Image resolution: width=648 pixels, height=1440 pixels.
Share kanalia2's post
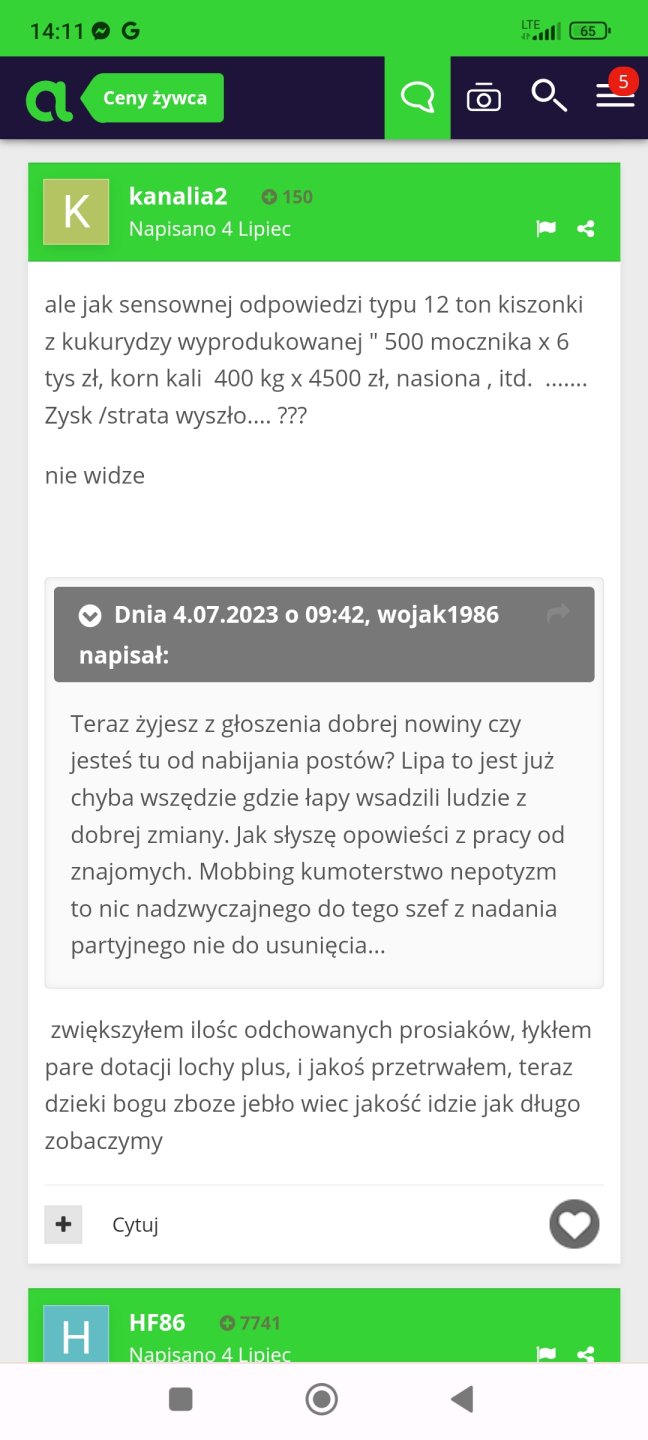(x=586, y=229)
